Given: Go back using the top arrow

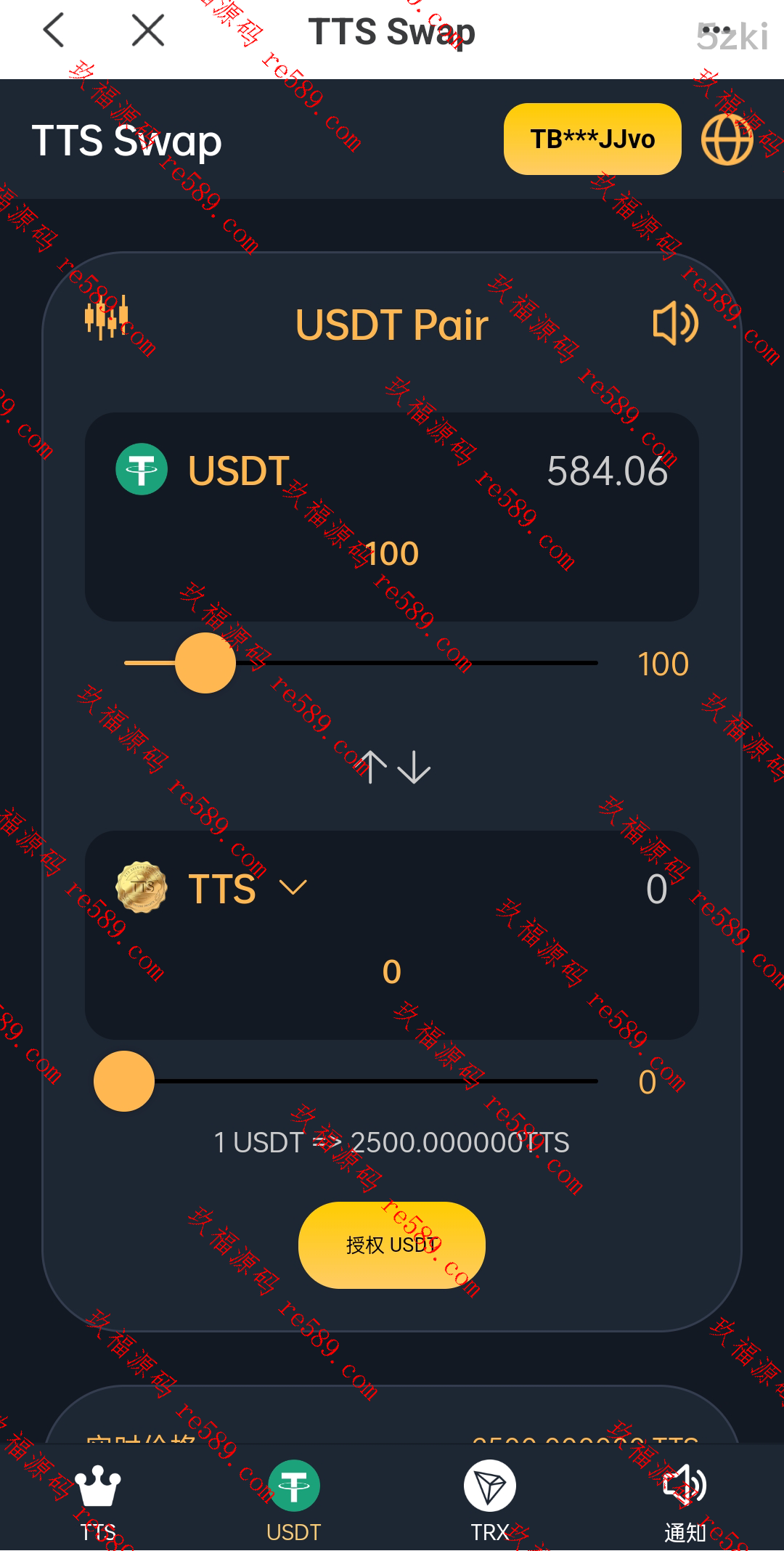Looking at the screenshot, I should [54, 30].
